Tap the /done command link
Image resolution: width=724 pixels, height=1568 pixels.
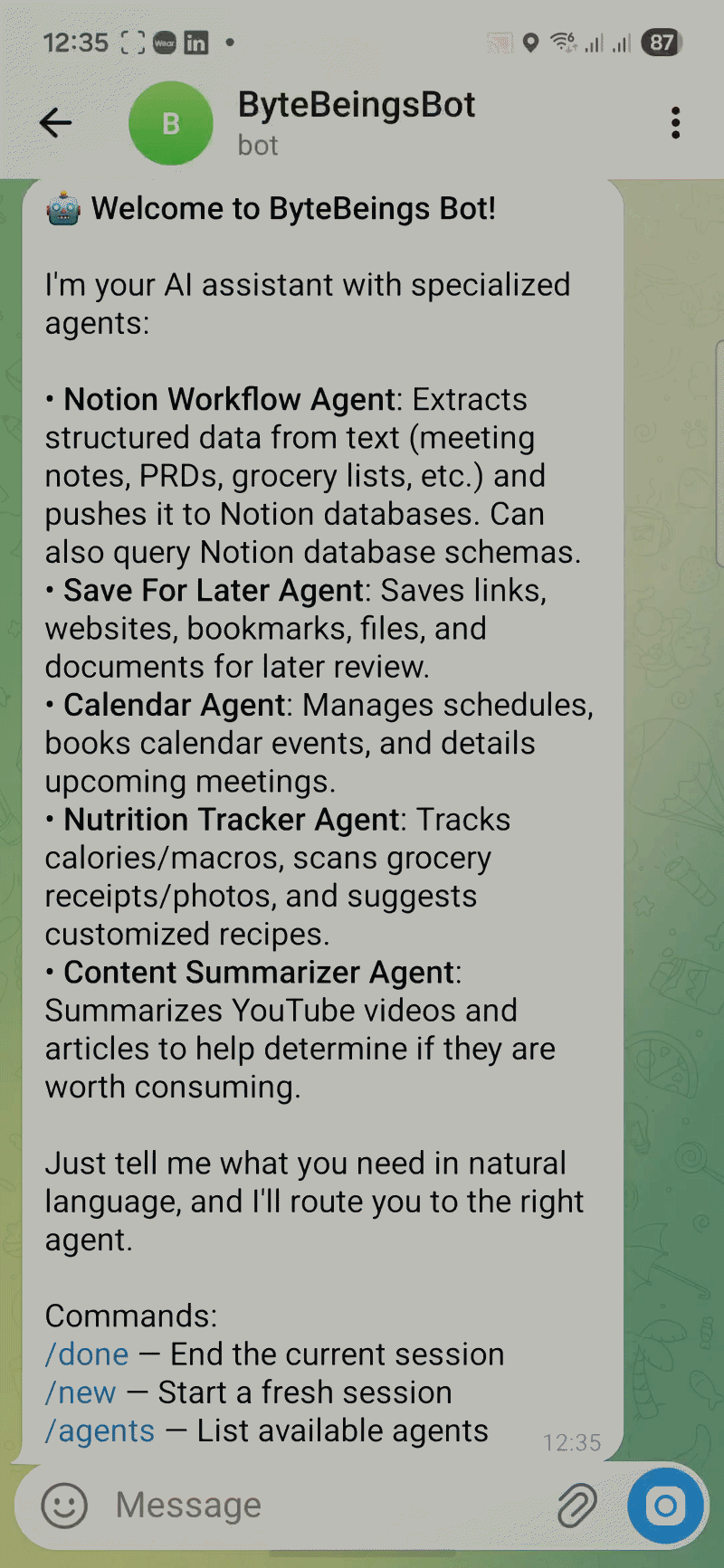coord(87,1354)
